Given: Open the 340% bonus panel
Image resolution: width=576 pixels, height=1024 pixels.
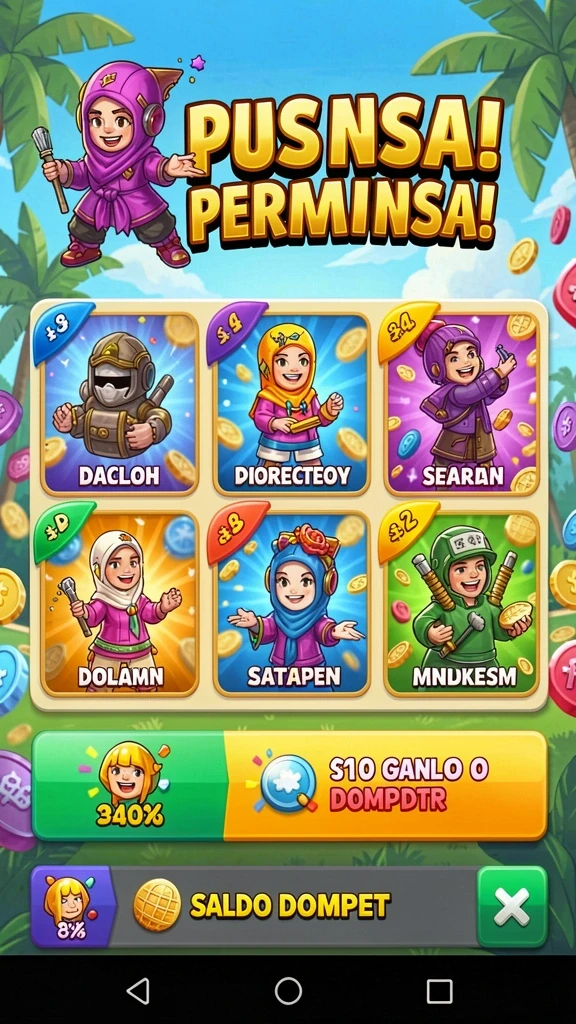Looking at the screenshot, I should tap(129, 786).
